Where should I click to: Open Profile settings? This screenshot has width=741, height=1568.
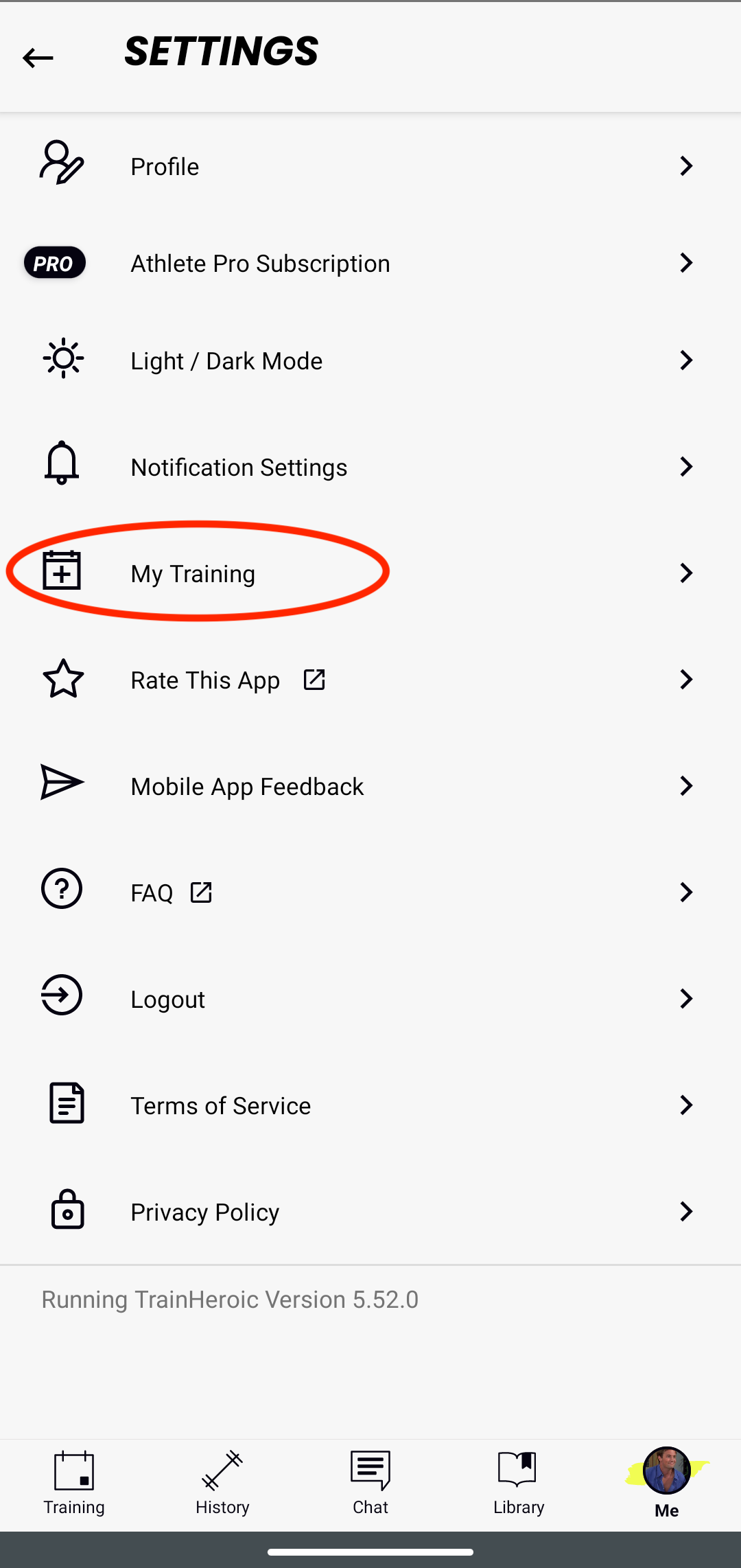(x=370, y=166)
